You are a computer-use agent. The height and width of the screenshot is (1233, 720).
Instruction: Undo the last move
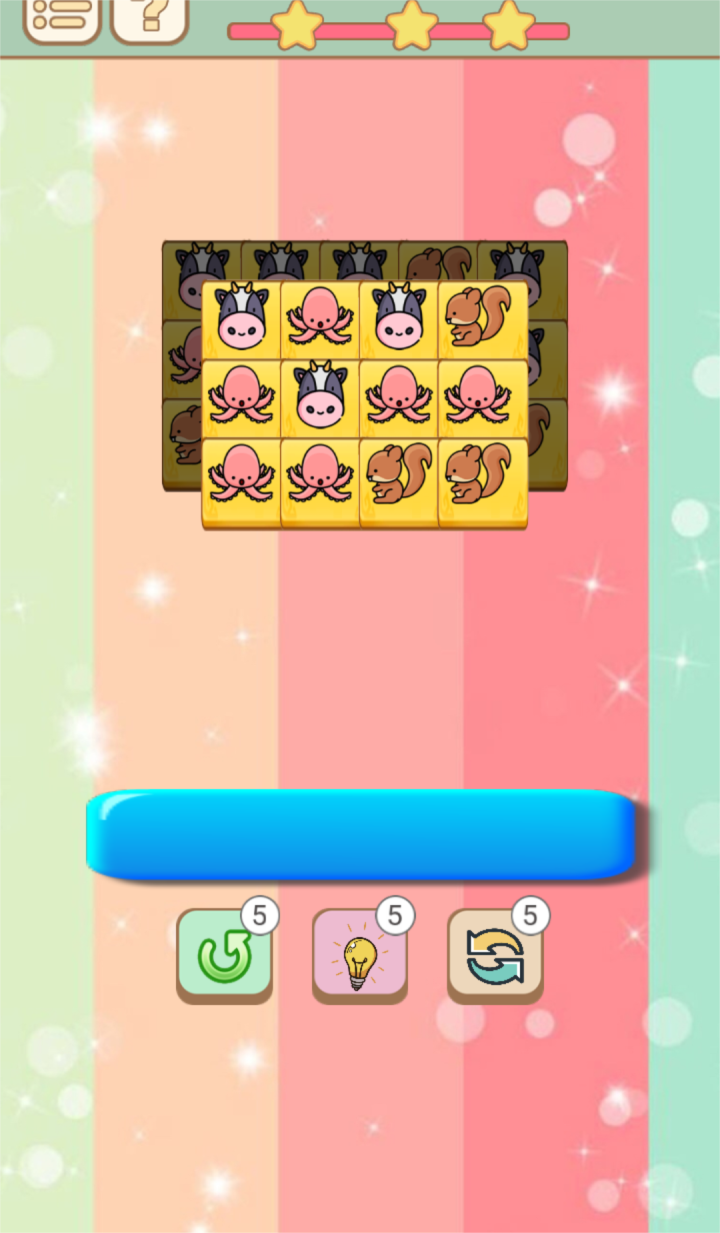(x=225, y=953)
